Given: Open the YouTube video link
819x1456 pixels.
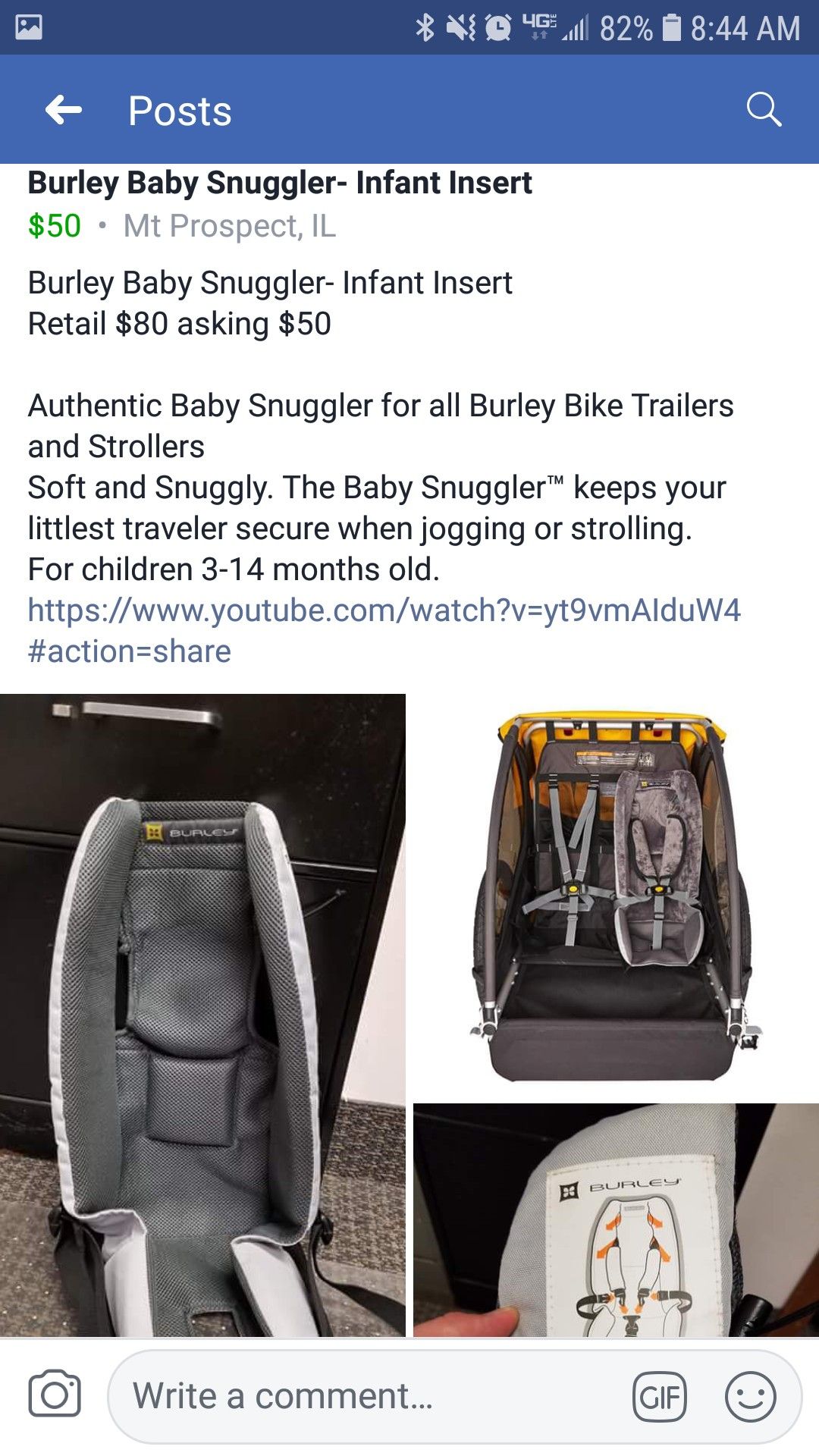Looking at the screenshot, I should pos(384,630).
